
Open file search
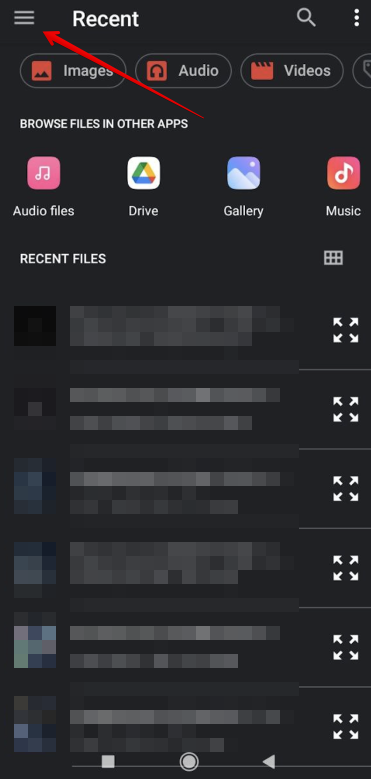306,18
